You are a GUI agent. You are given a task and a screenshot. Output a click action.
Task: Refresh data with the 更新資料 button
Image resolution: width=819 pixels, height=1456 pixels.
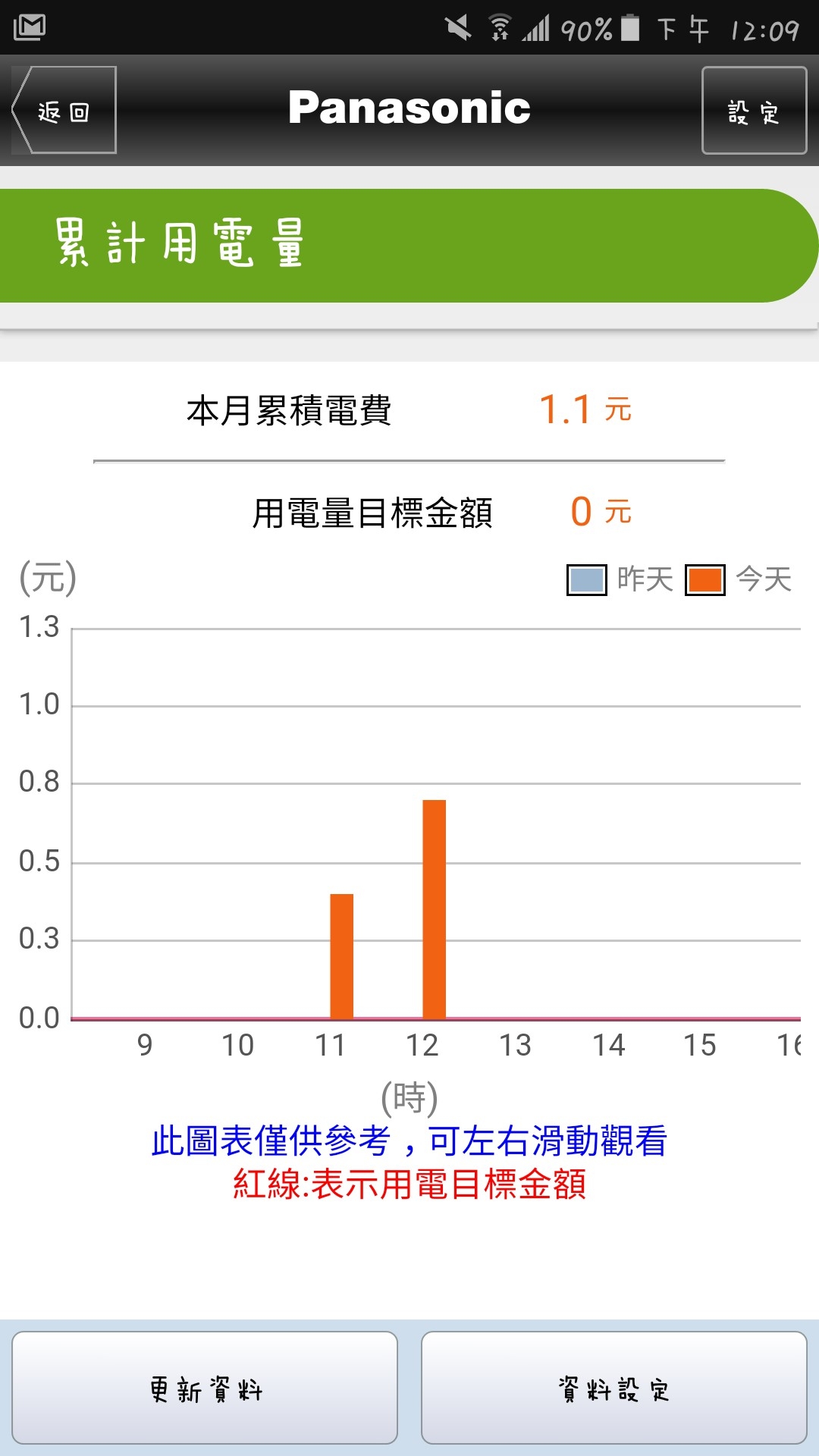click(205, 1388)
